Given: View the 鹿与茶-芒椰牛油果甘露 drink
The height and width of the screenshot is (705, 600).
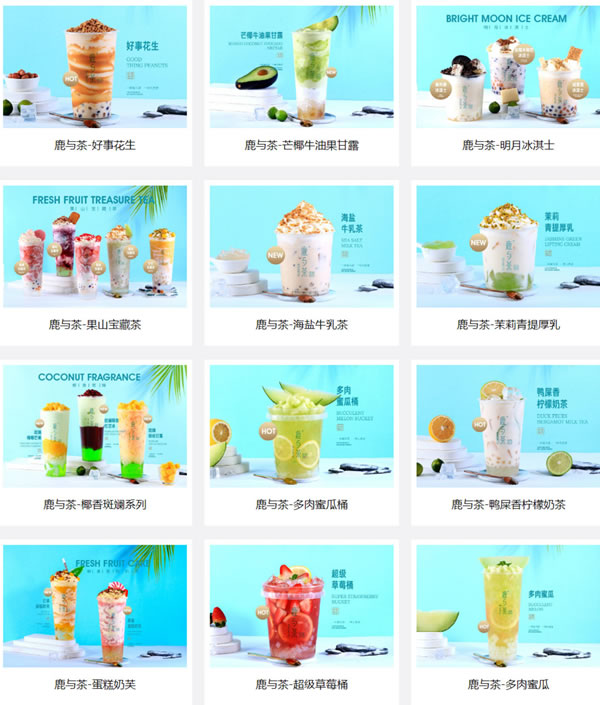Looking at the screenshot, I should (x=301, y=68).
